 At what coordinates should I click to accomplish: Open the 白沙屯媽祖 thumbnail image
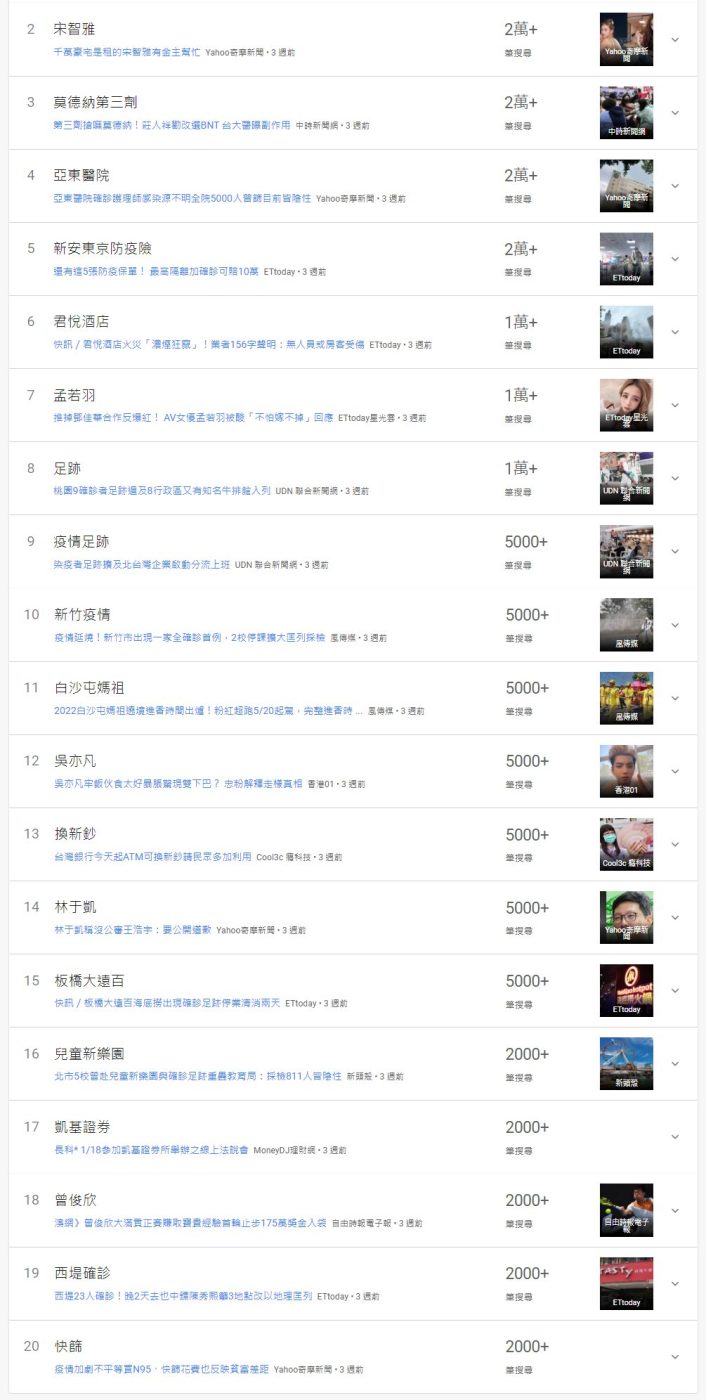click(626, 698)
